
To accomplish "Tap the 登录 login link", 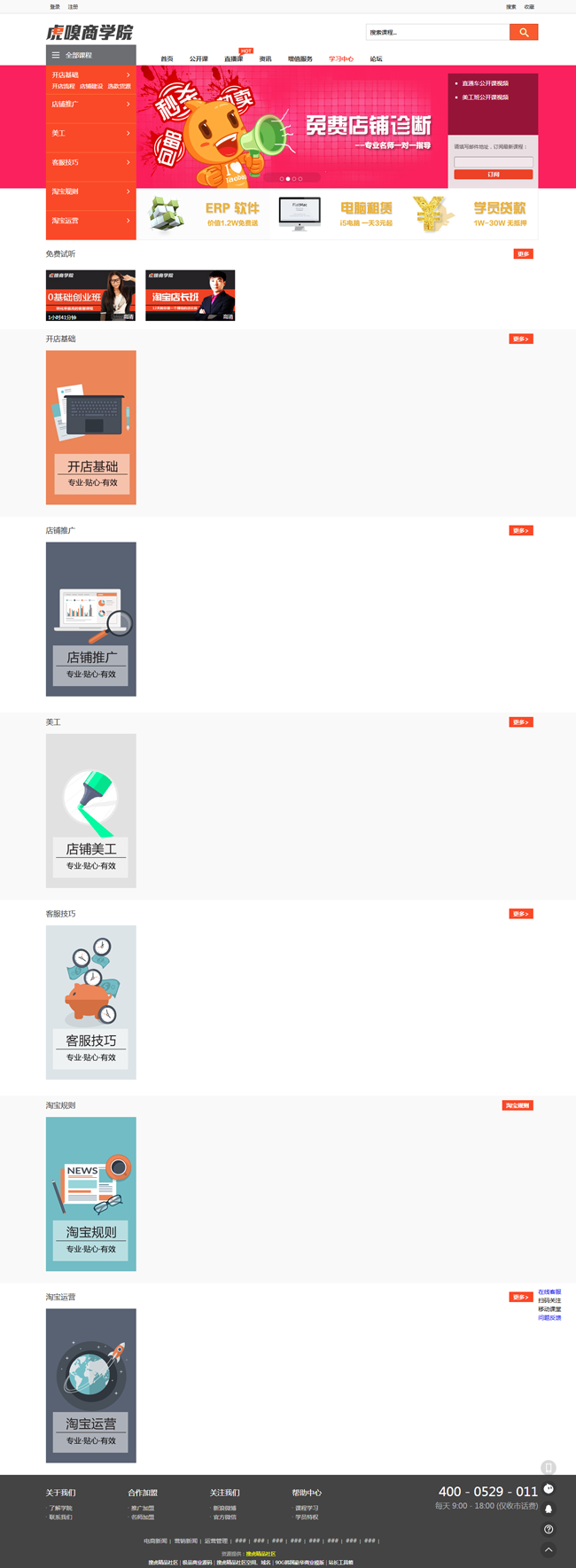I will click(x=55, y=6).
